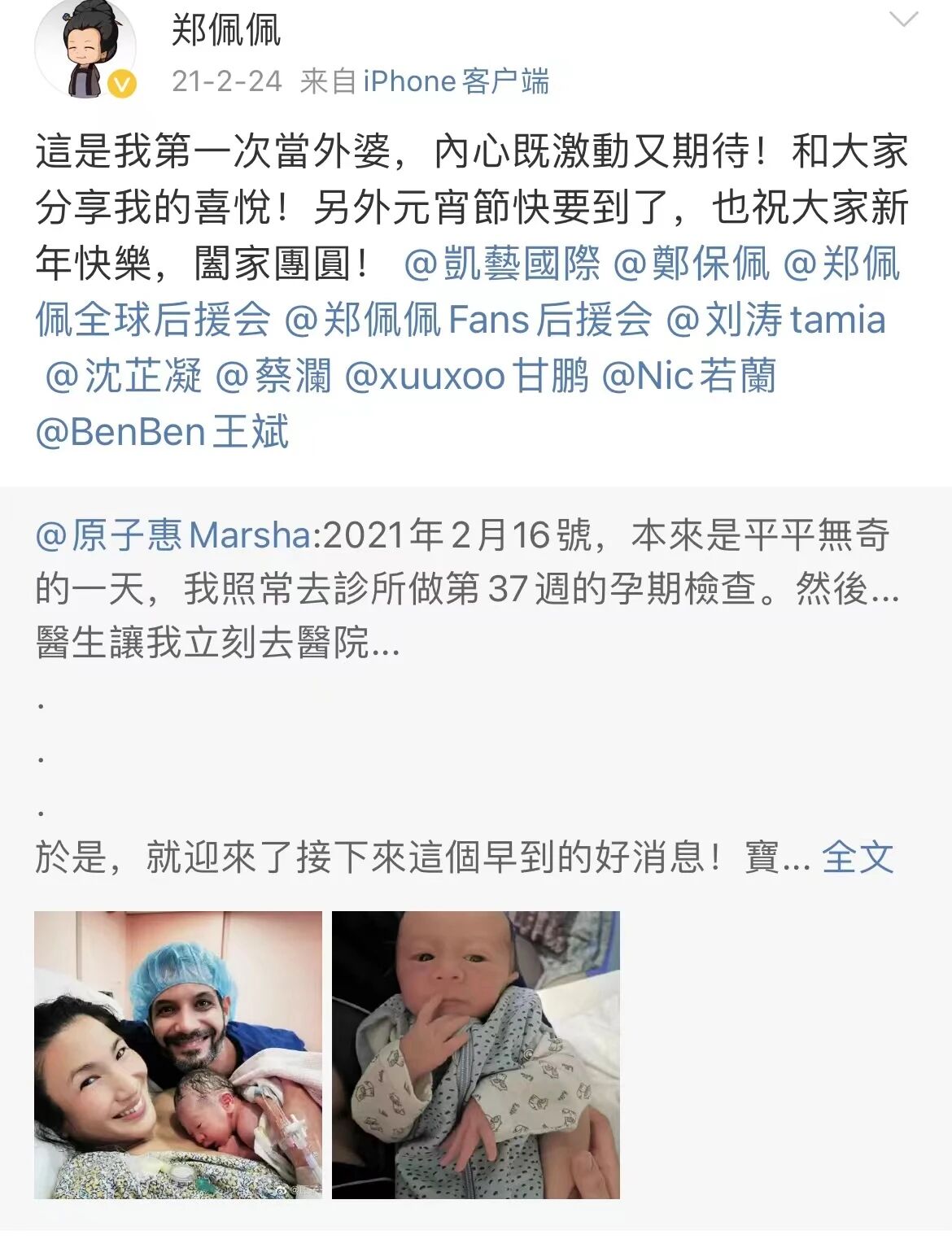Open the @原子惠Marsha reposted author link

(172, 536)
